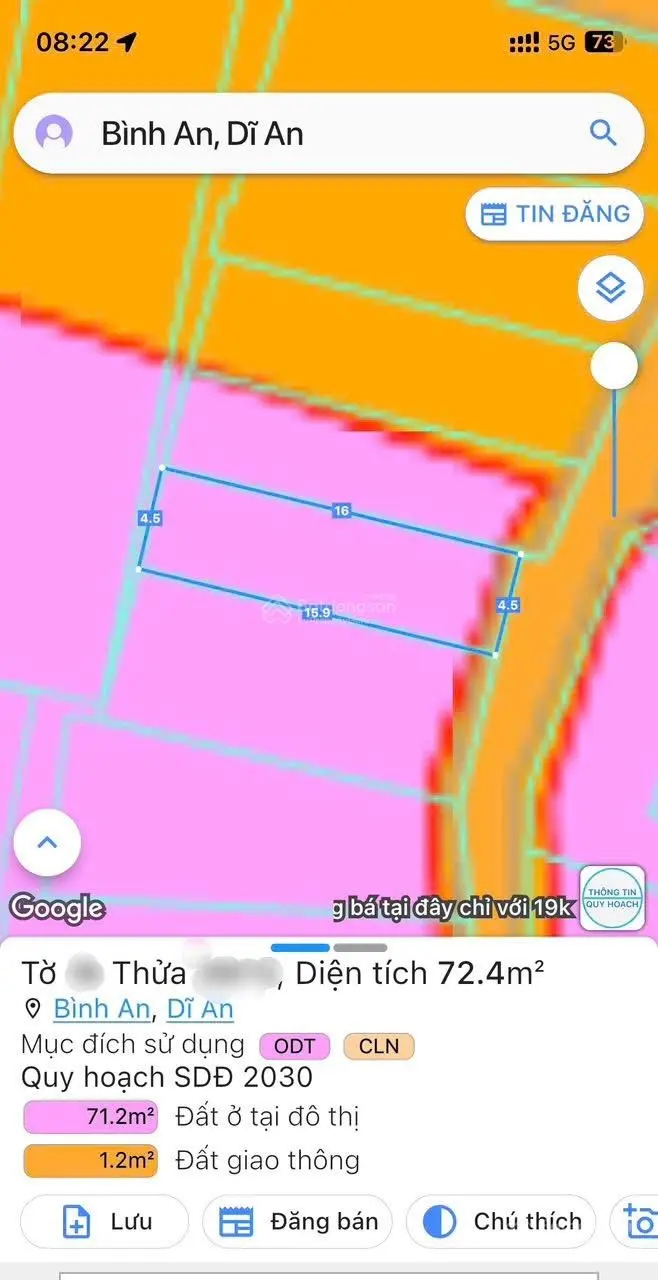Screen dimensions: 658x1280
Task: Open the map layers button
Action: (x=610, y=289)
